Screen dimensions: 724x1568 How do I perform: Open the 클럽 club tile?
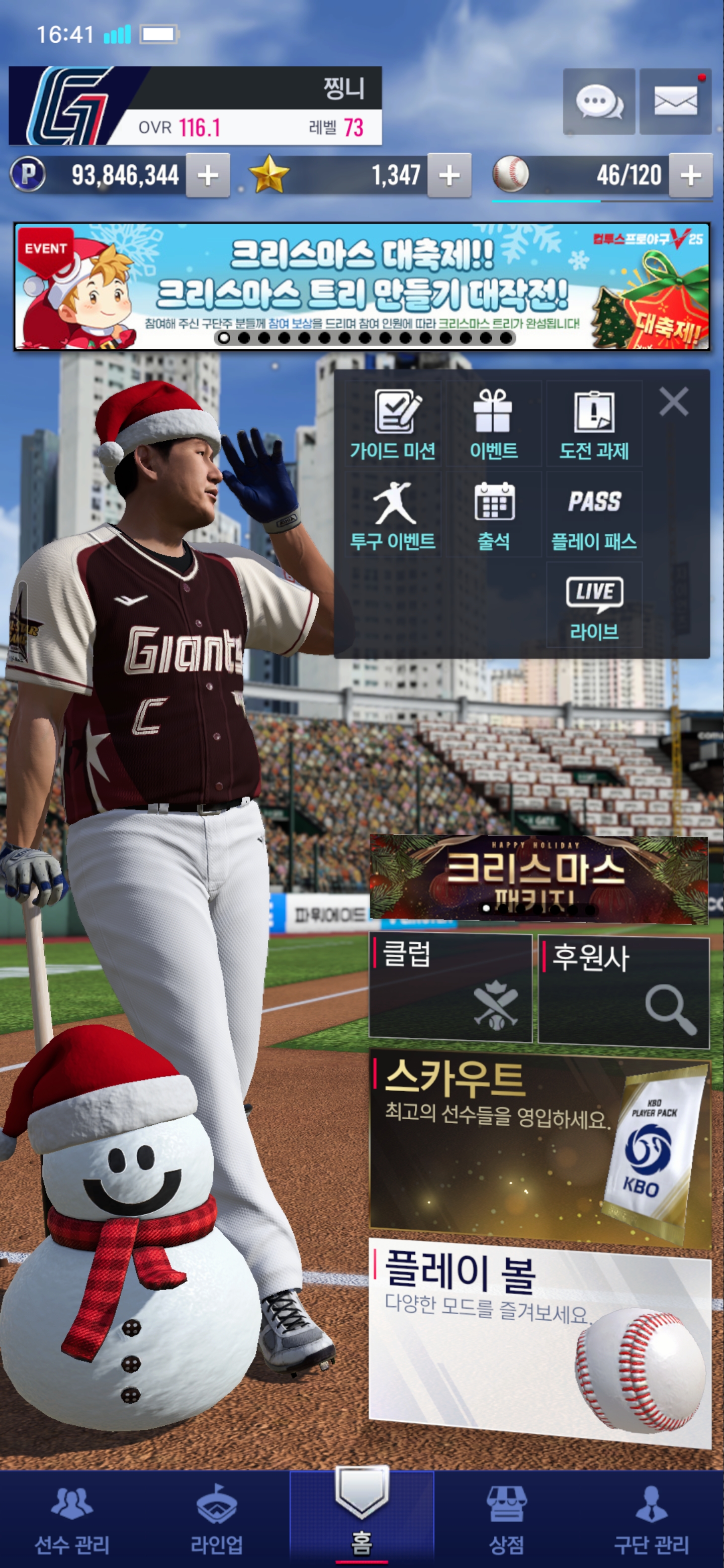(x=450, y=988)
